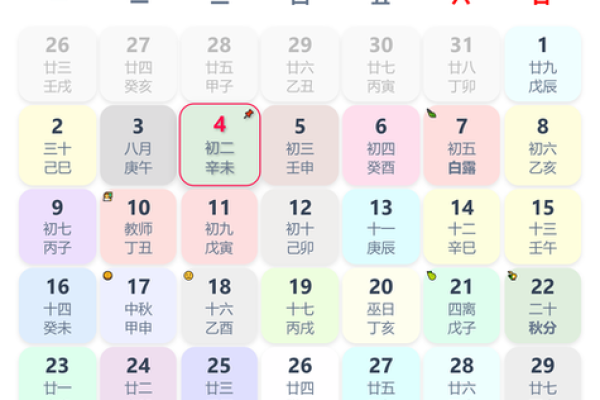Select the 6th, lunar 初四 癸酉
The image size is (600, 400).
[x=380, y=145]
